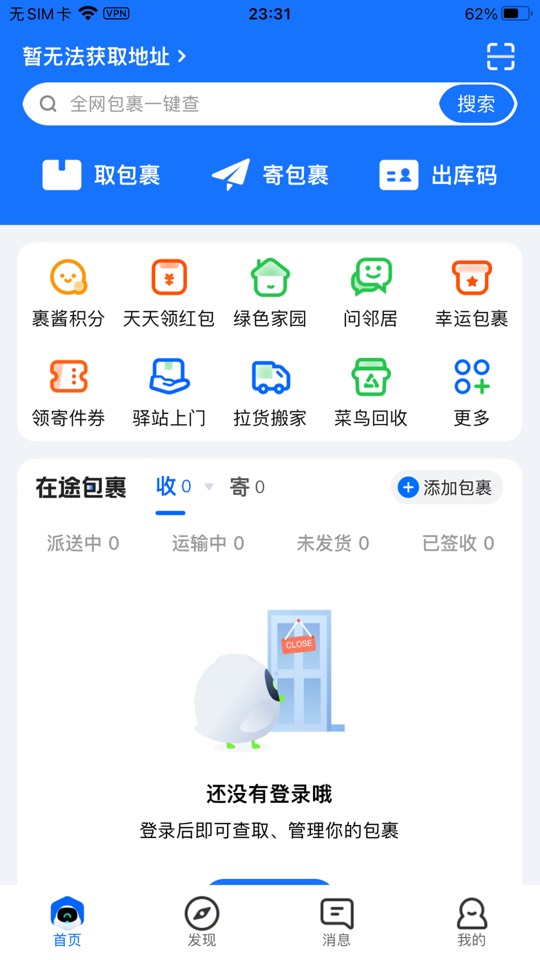The width and height of the screenshot is (540, 960).
Task: Get coupons via 领寄件券
Action: pyautogui.click(x=68, y=393)
